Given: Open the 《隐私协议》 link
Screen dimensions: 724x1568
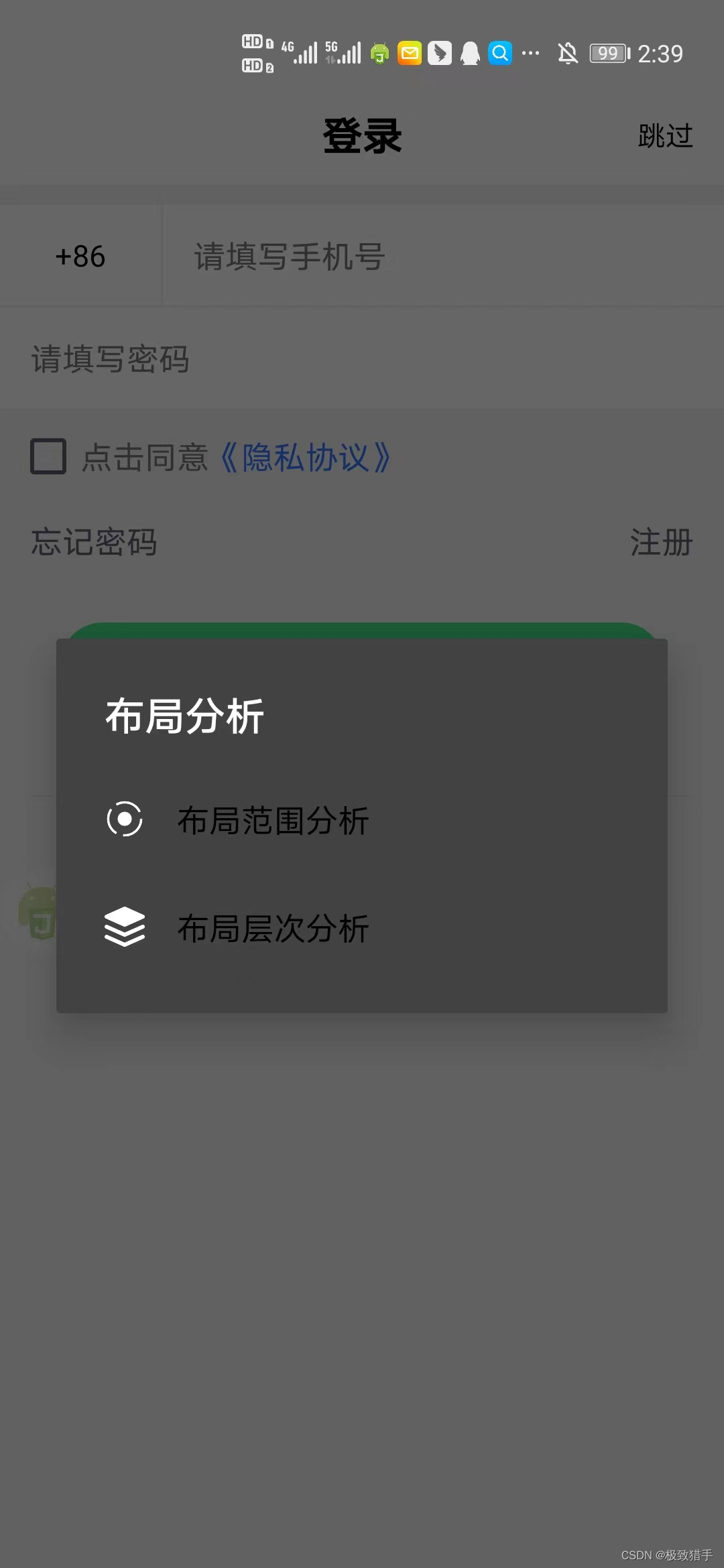Looking at the screenshot, I should click(305, 458).
